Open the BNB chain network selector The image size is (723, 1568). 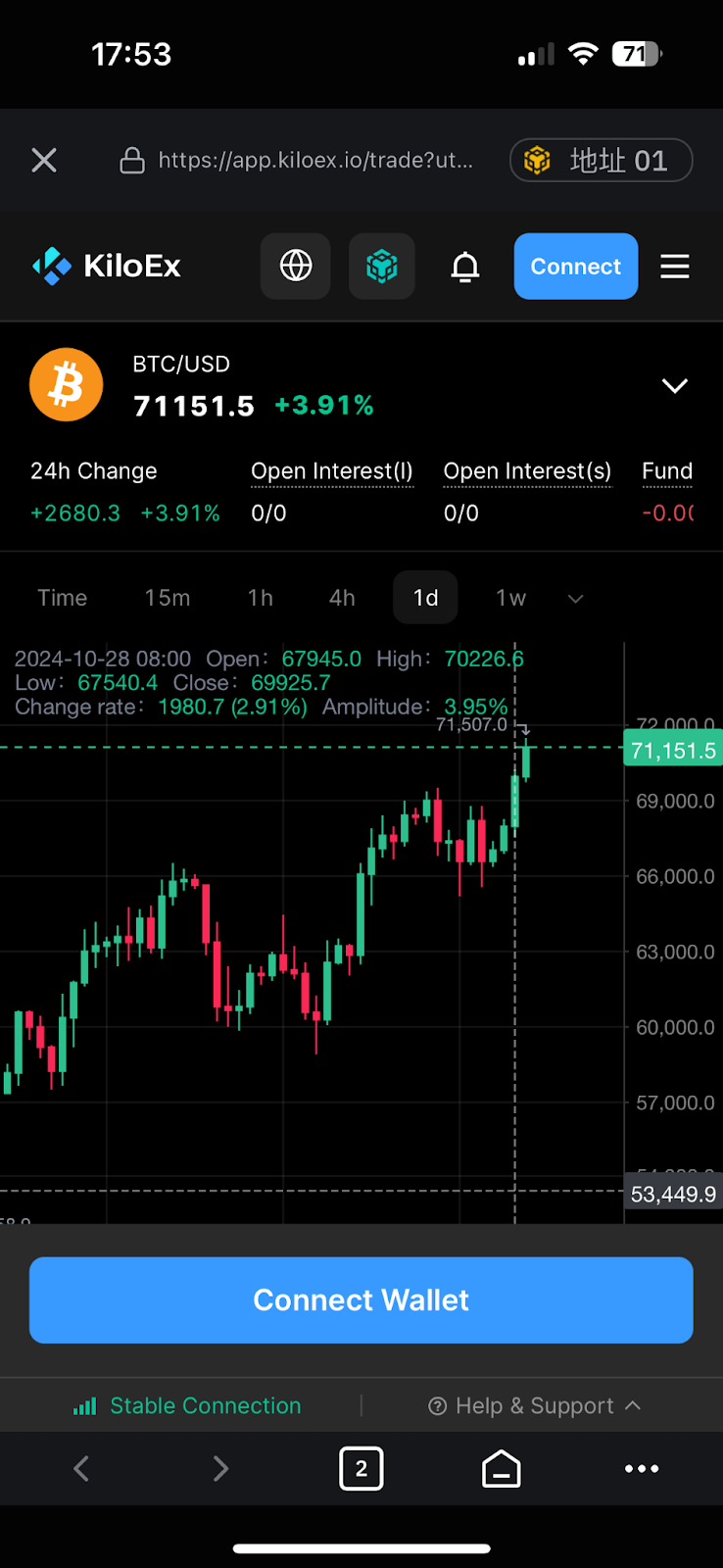382,266
